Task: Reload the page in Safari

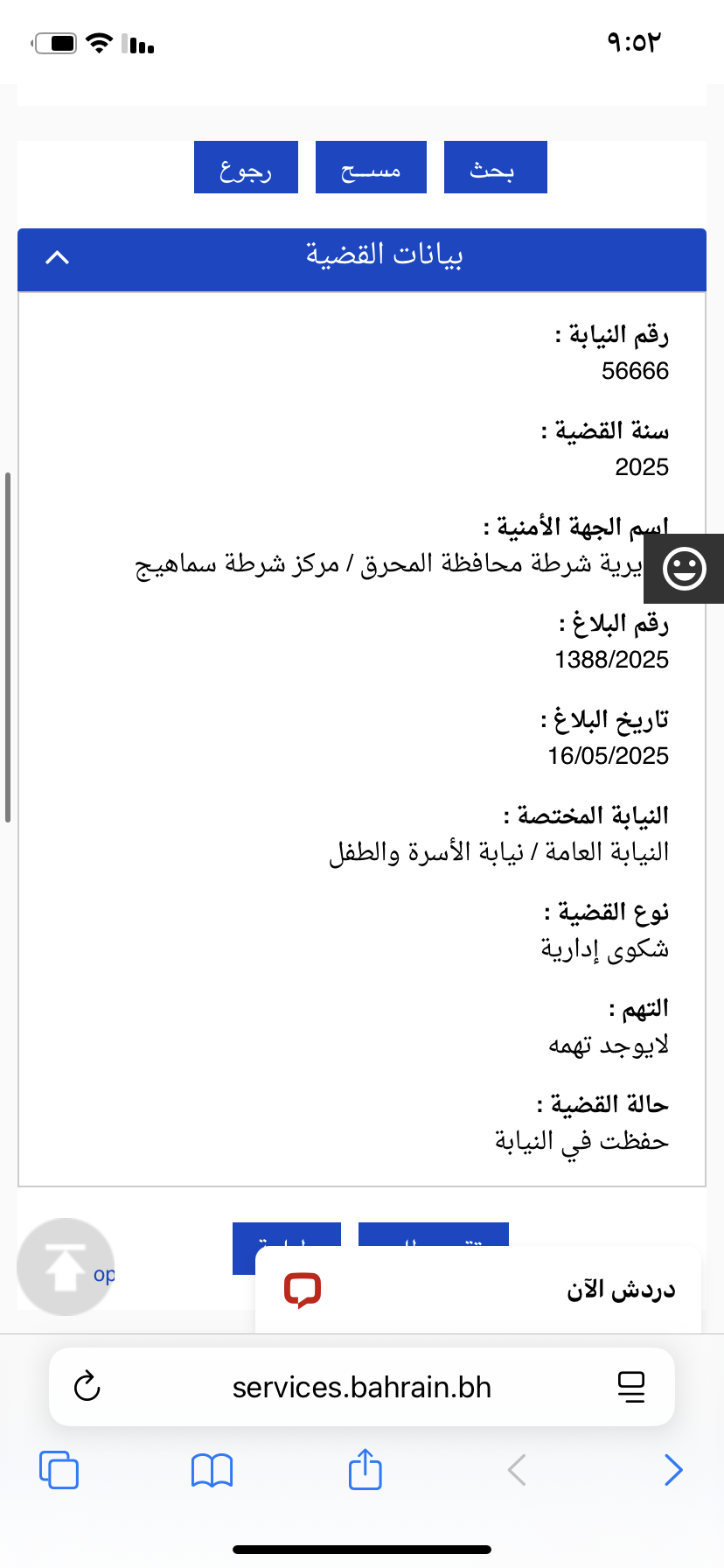Action: (87, 1387)
